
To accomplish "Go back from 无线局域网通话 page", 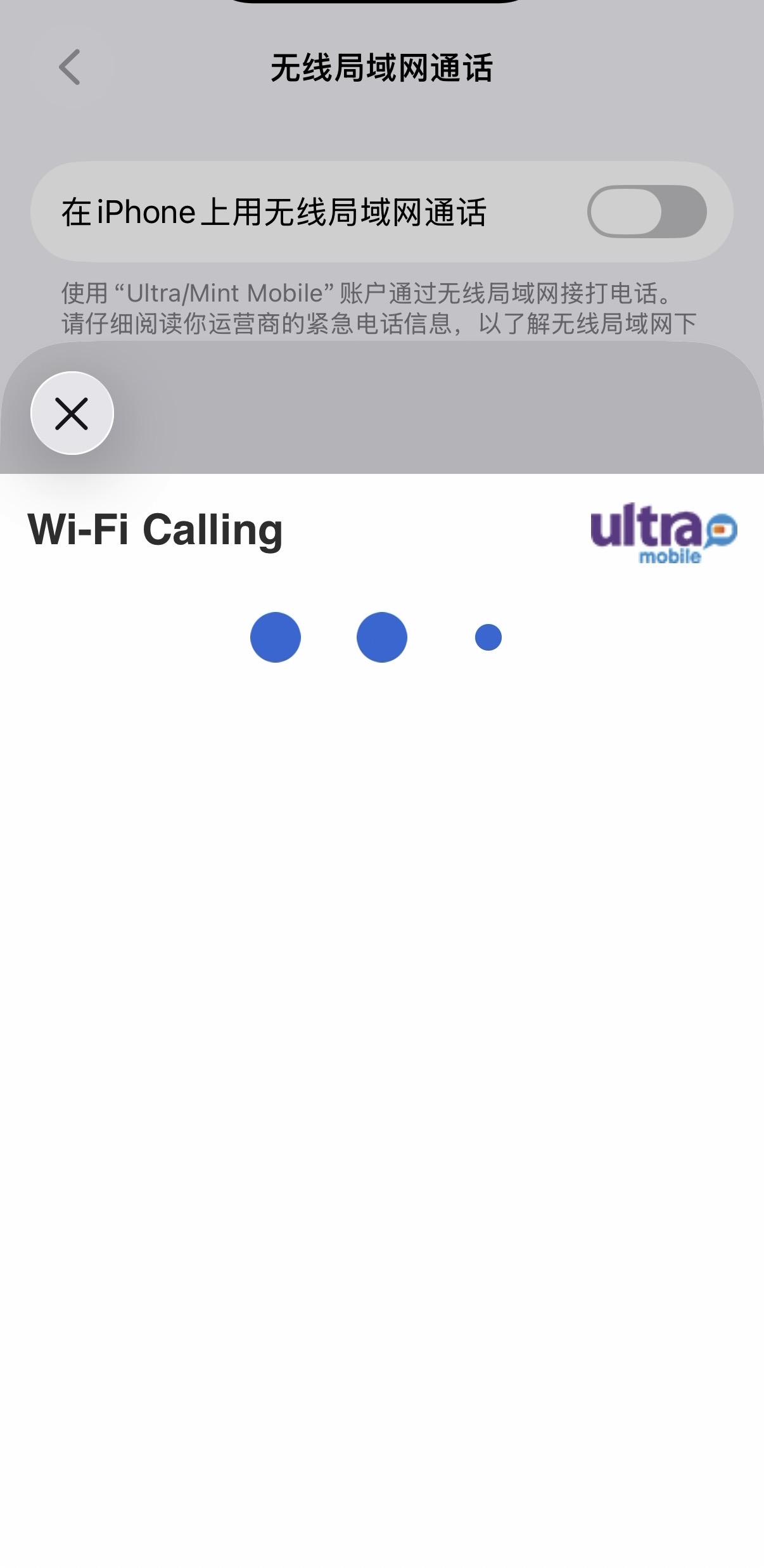I will pyautogui.click(x=69, y=67).
